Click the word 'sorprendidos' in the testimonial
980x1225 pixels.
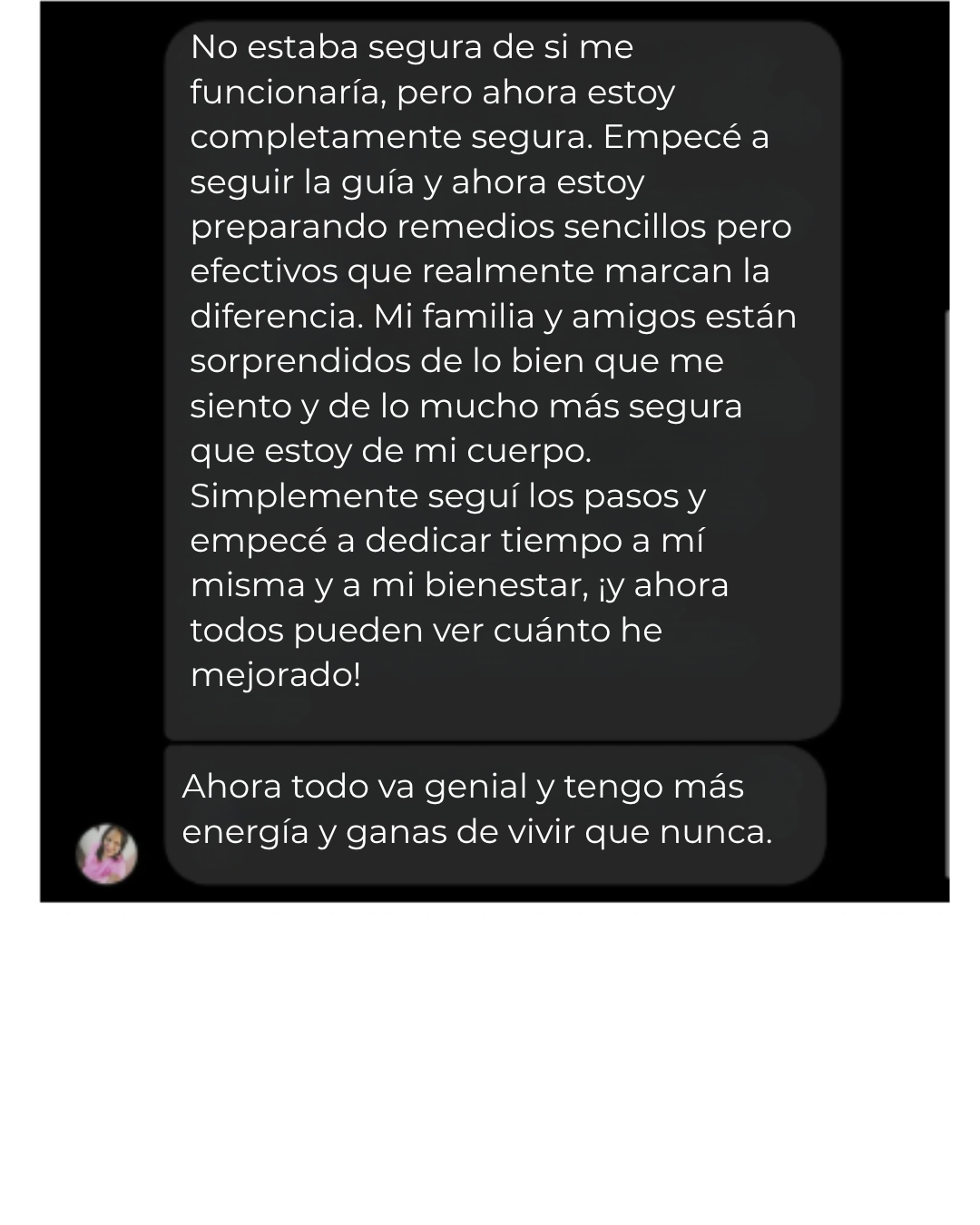(x=299, y=359)
